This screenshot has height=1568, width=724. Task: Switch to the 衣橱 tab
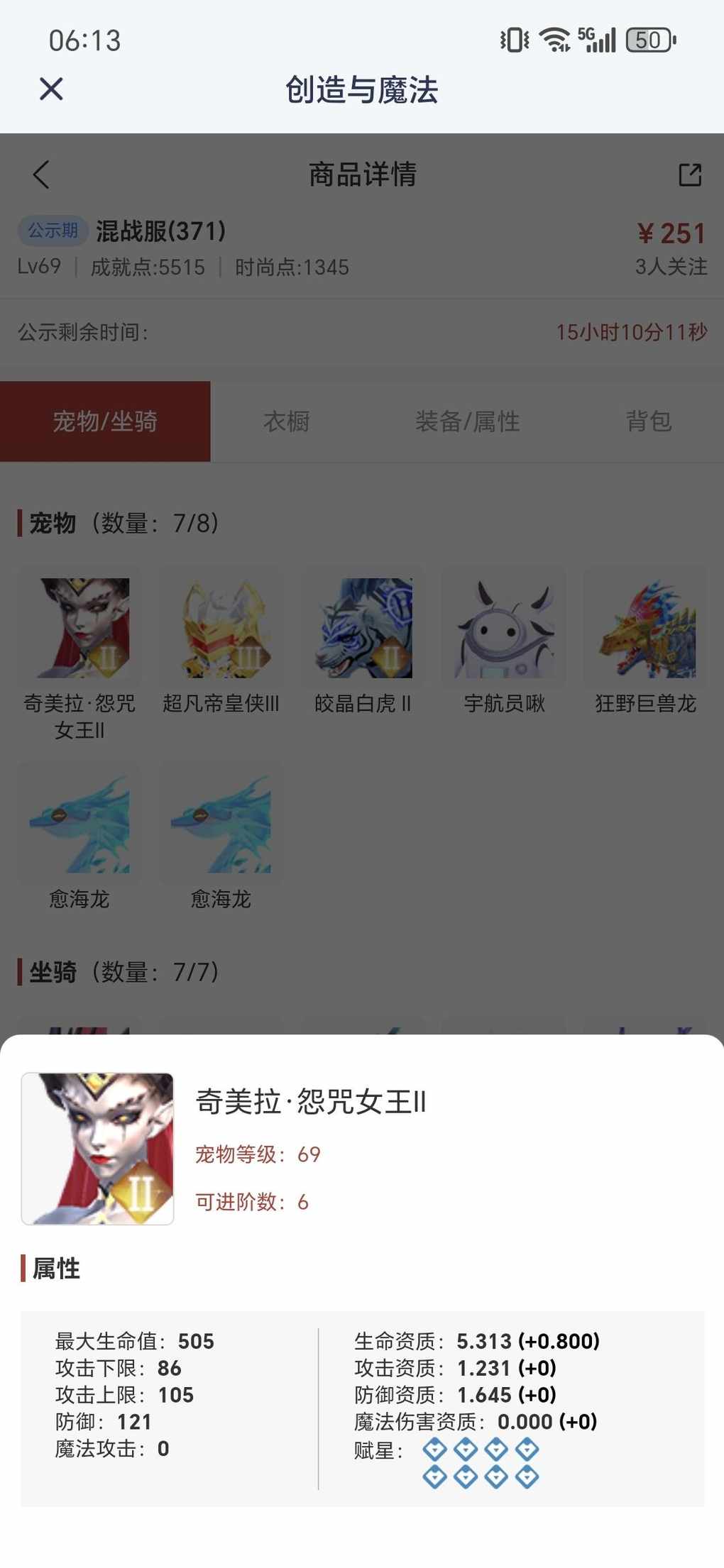pos(286,421)
